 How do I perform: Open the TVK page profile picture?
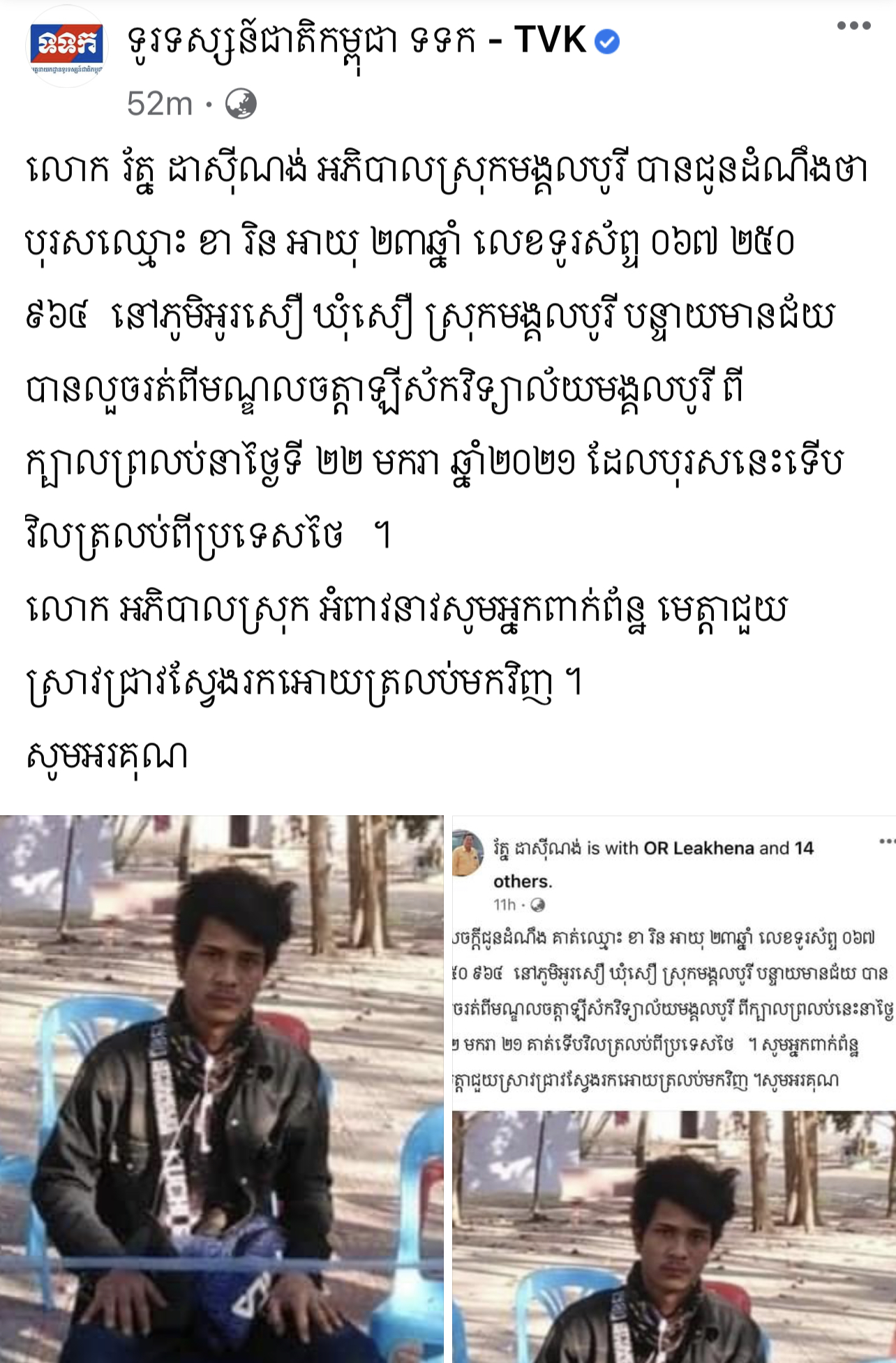point(67,46)
